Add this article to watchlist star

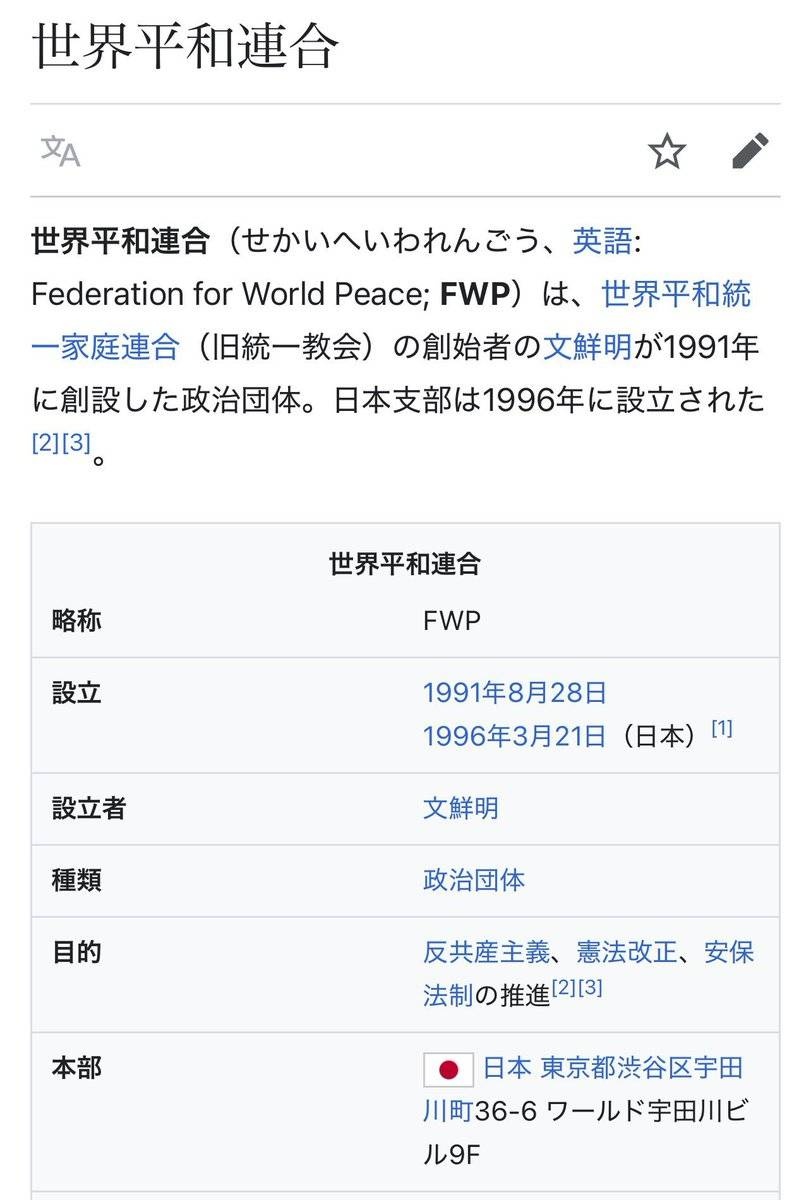[667, 151]
